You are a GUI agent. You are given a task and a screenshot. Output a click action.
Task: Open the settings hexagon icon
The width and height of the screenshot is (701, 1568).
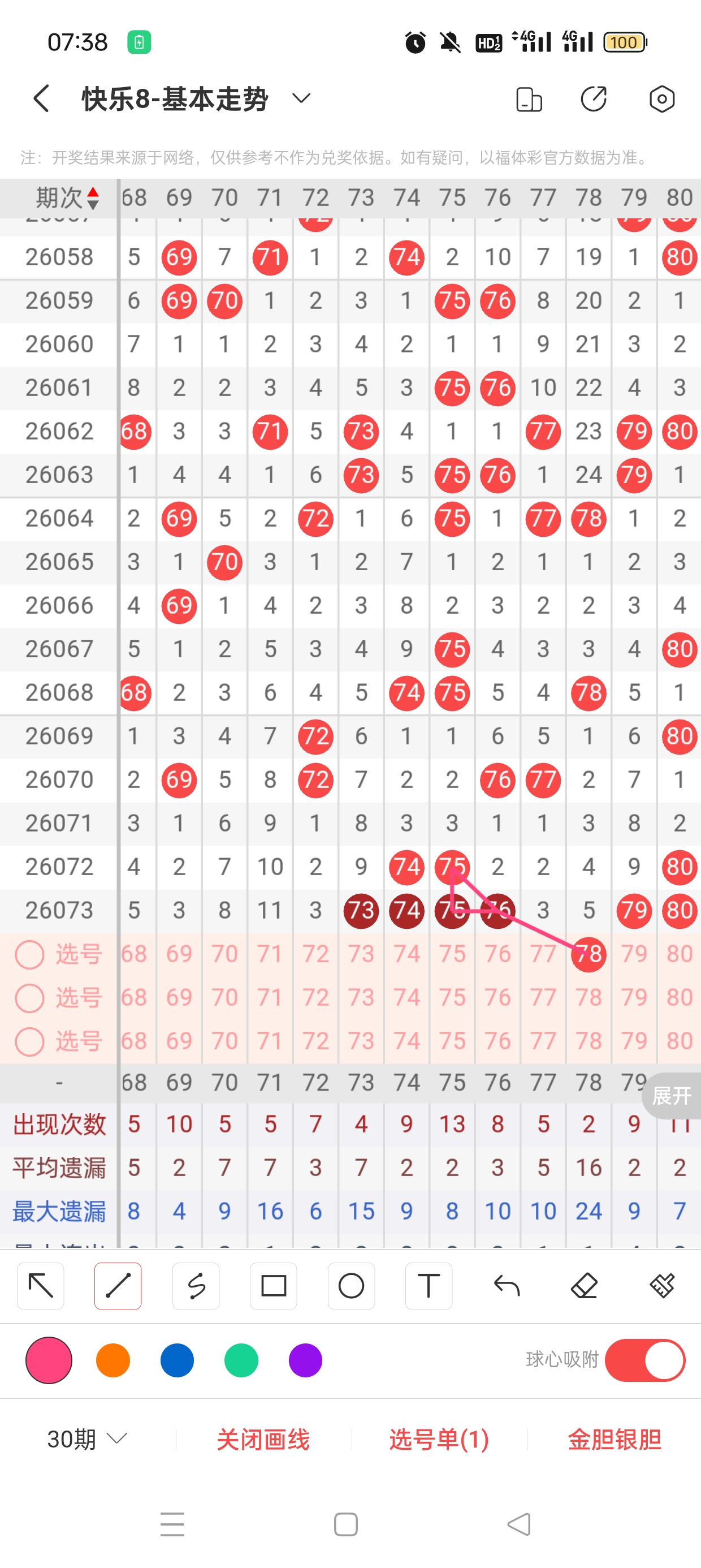click(661, 98)
